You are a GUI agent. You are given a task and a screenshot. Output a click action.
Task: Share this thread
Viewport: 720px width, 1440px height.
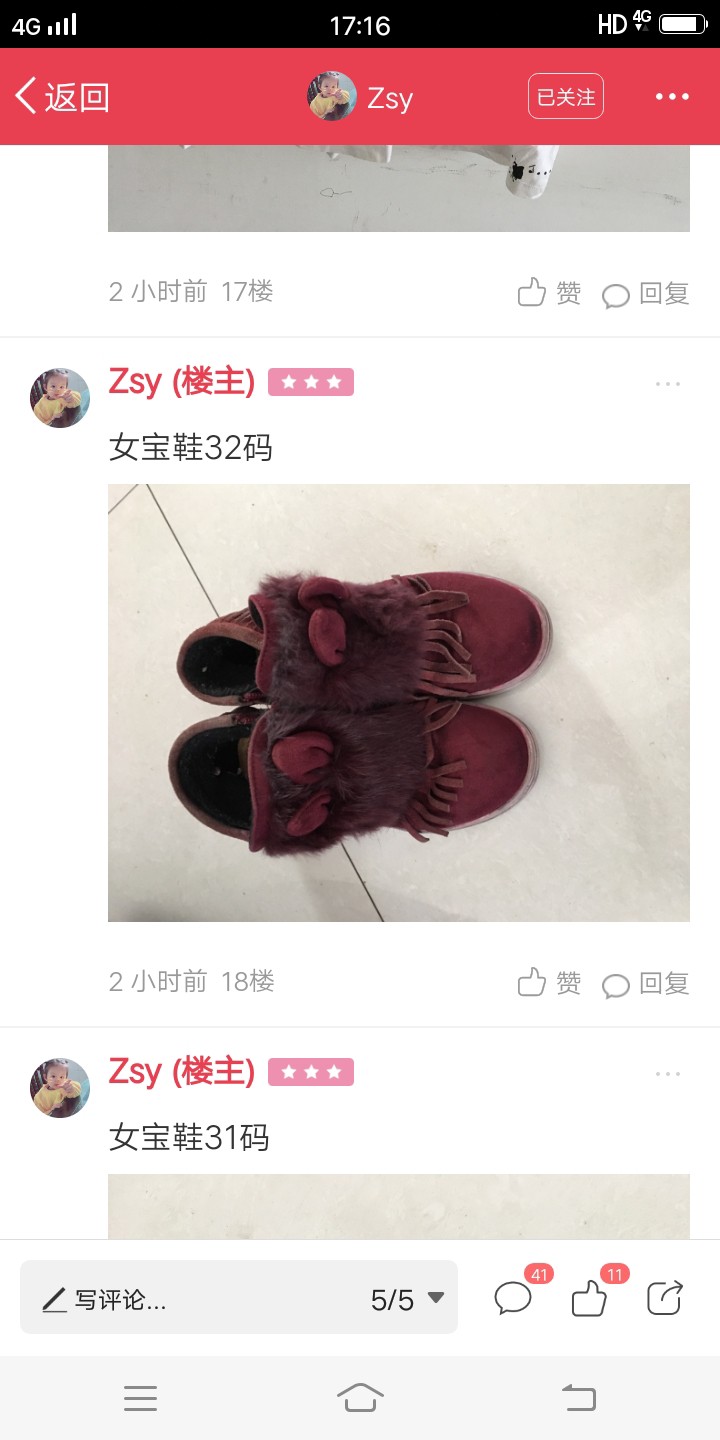(665, 1298)
